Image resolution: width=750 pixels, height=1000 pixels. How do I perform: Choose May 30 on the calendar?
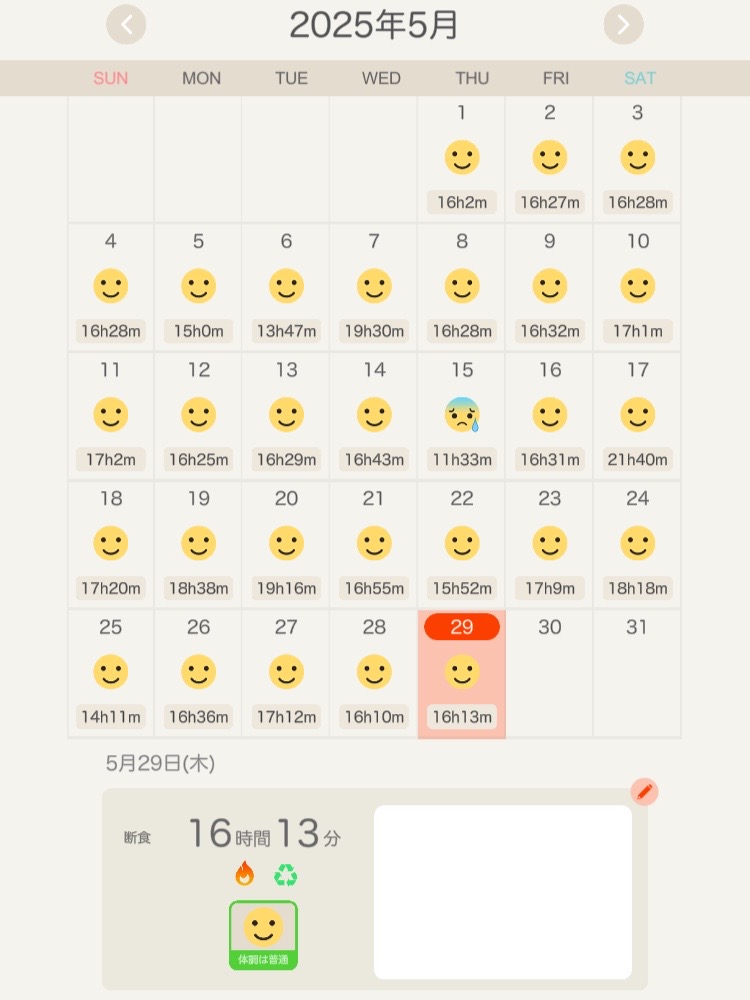pos(549,672)
